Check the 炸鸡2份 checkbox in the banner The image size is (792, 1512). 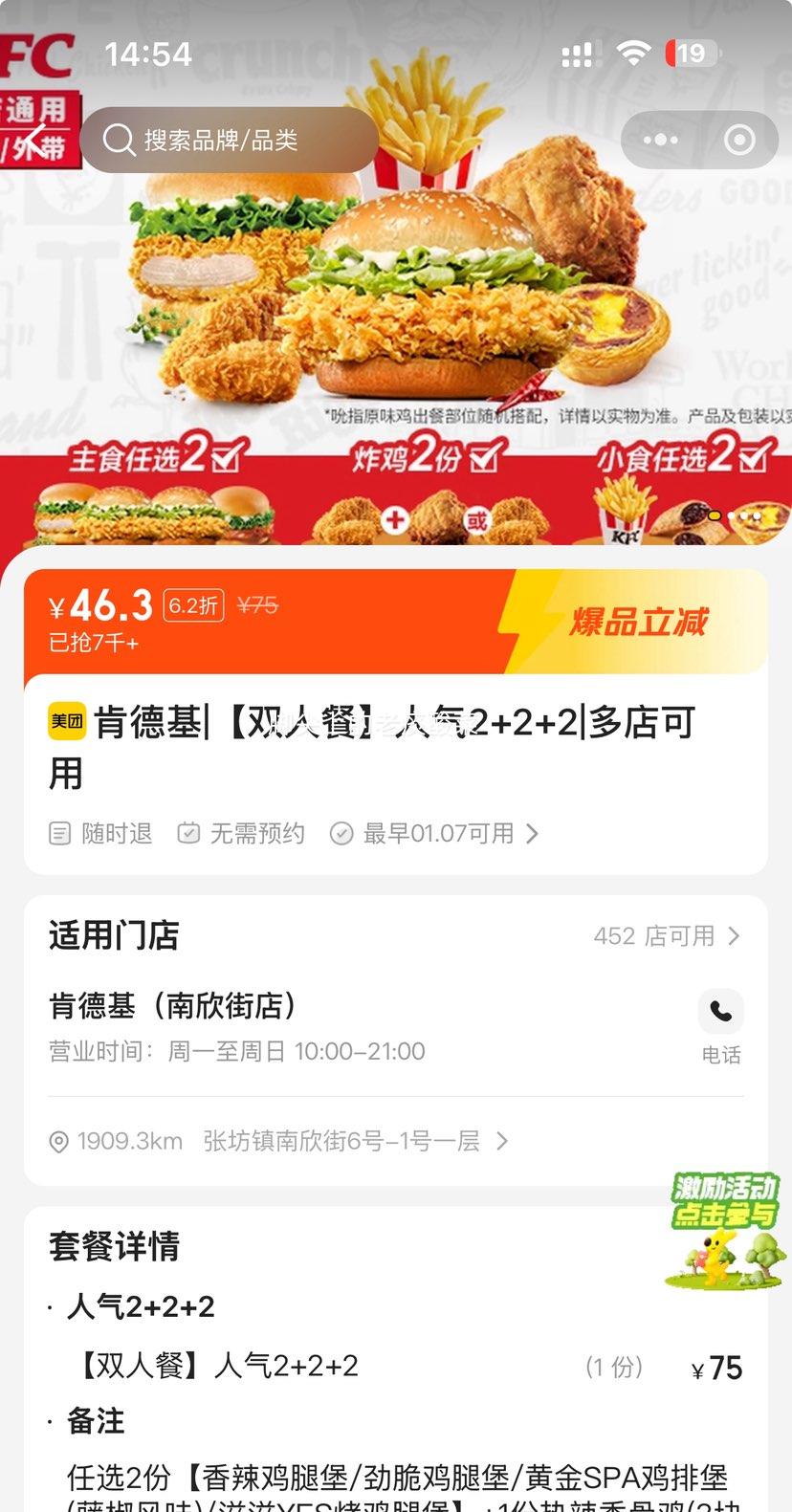coord(486,457)
